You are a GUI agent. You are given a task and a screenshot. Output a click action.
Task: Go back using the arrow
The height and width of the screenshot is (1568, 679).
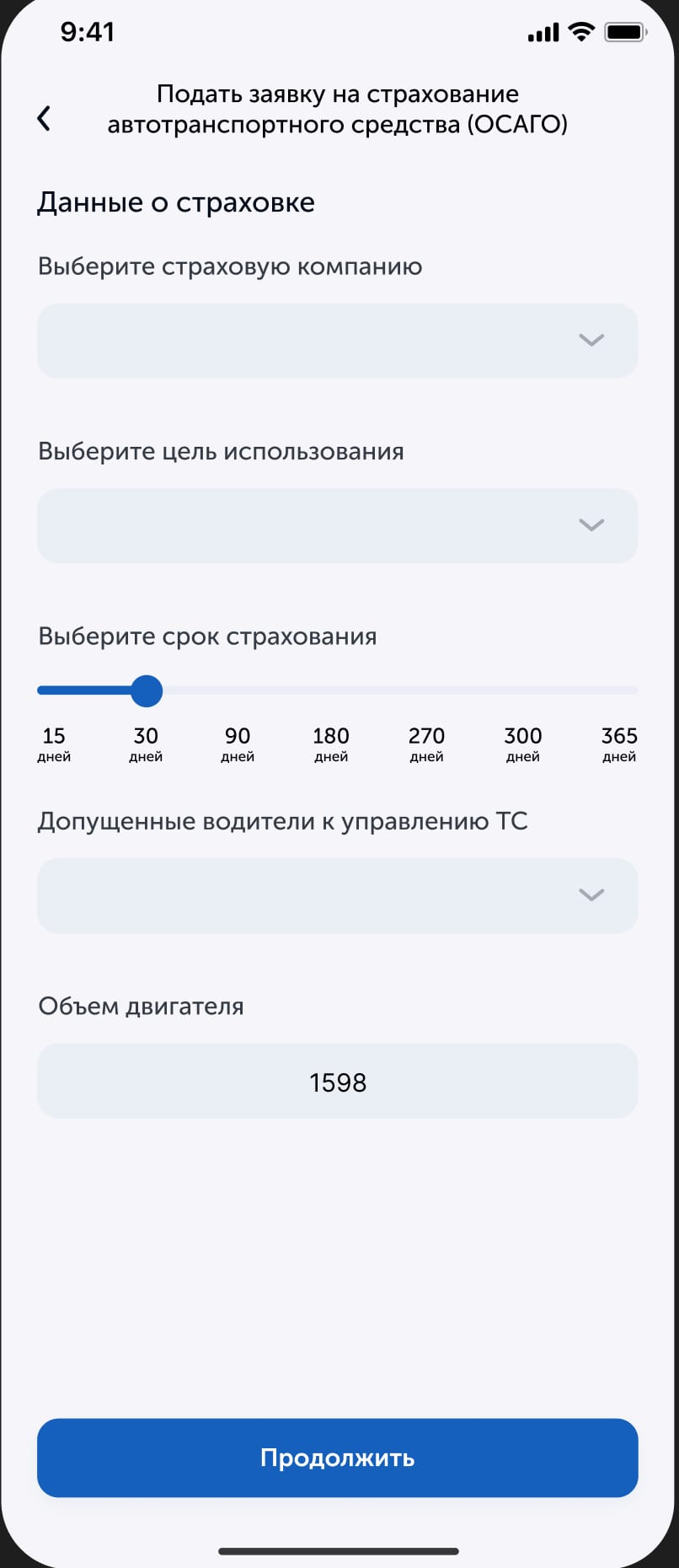(45, 118)
